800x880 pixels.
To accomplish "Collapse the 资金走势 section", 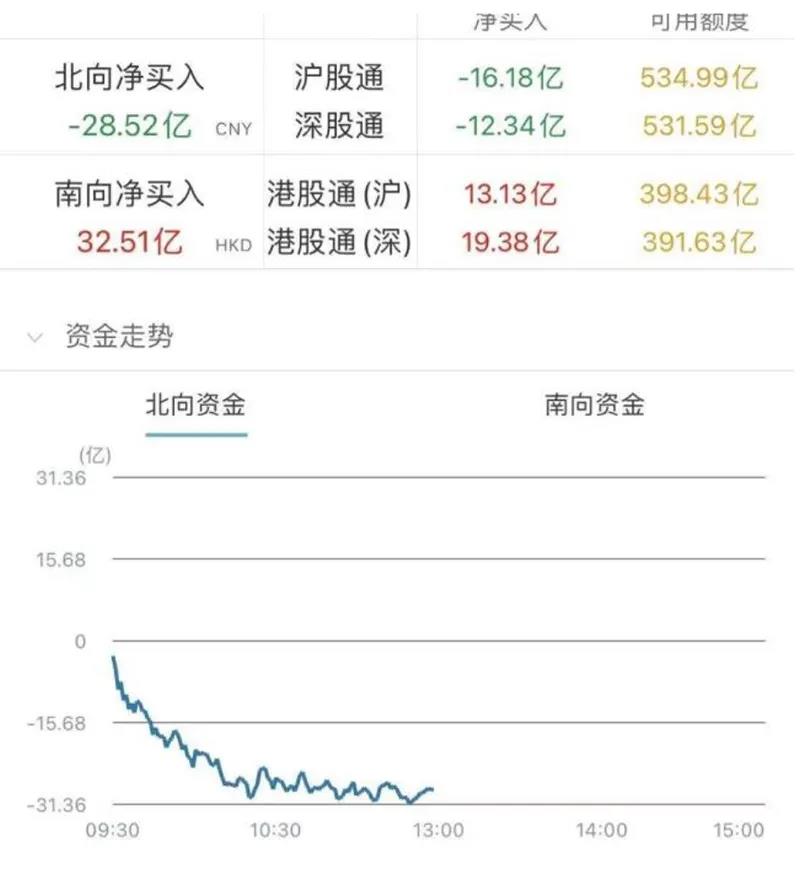I will 36,338.
